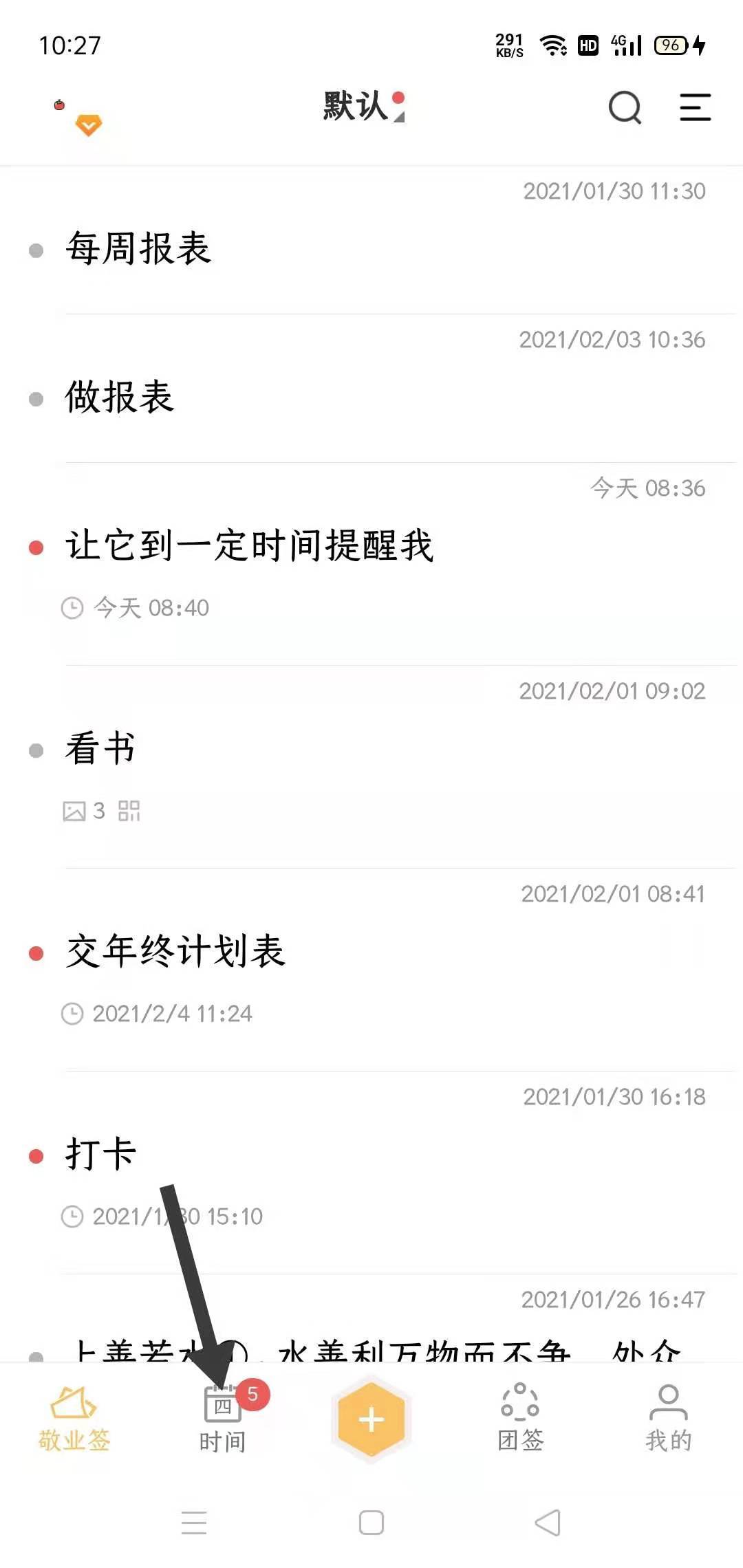Open the list menu icon

point(695,108)
